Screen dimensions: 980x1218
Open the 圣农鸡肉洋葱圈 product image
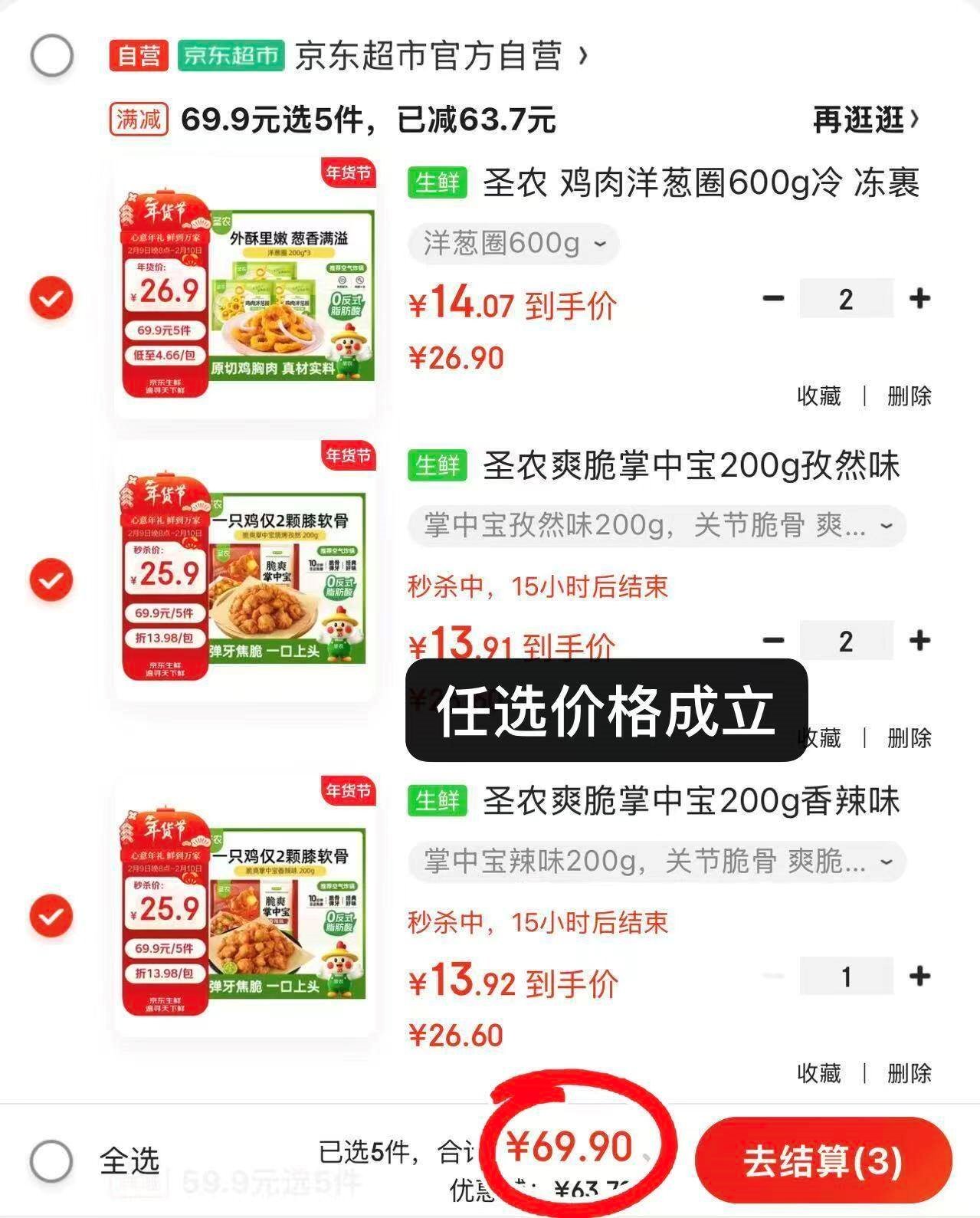[x=247, y=290]
